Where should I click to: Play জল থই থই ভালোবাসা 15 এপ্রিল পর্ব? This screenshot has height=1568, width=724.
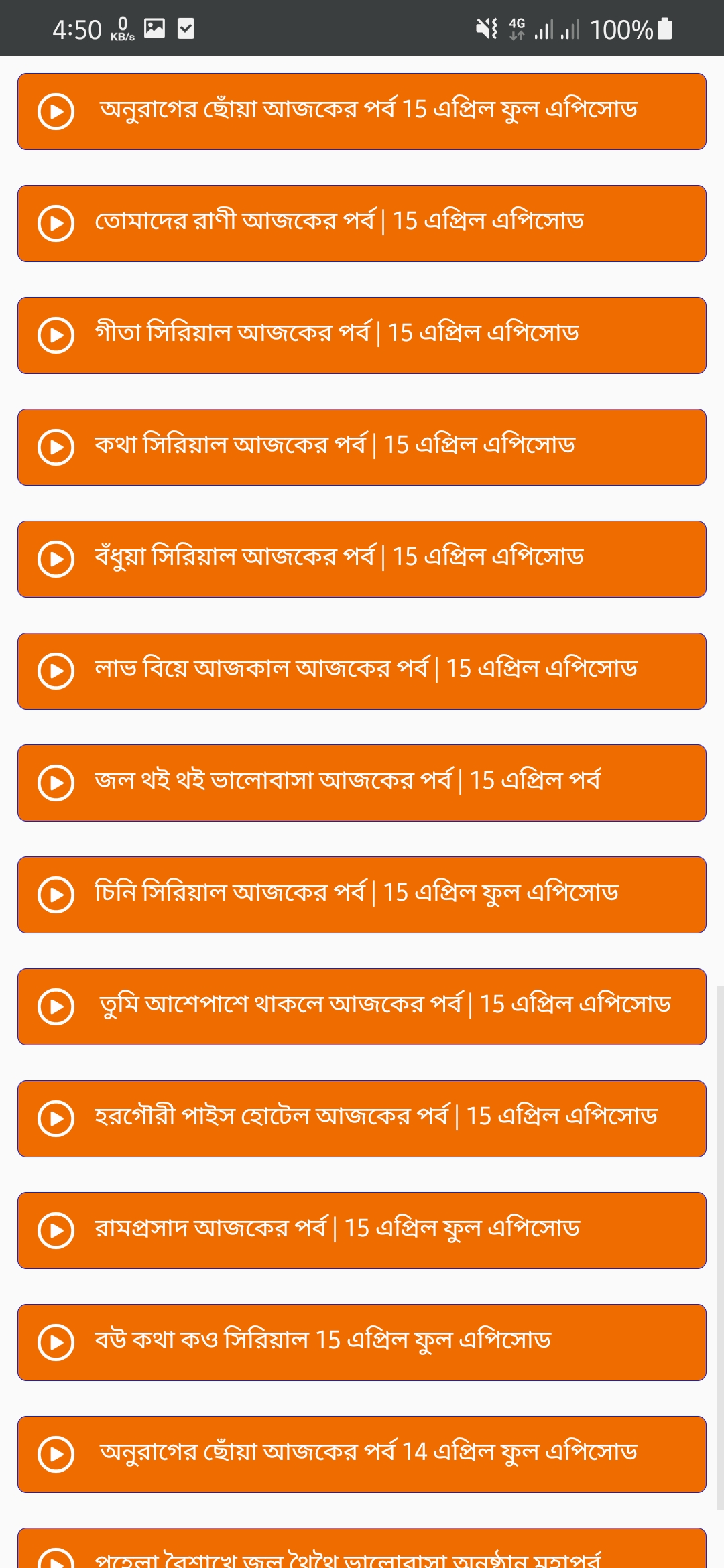coord(362,783)
